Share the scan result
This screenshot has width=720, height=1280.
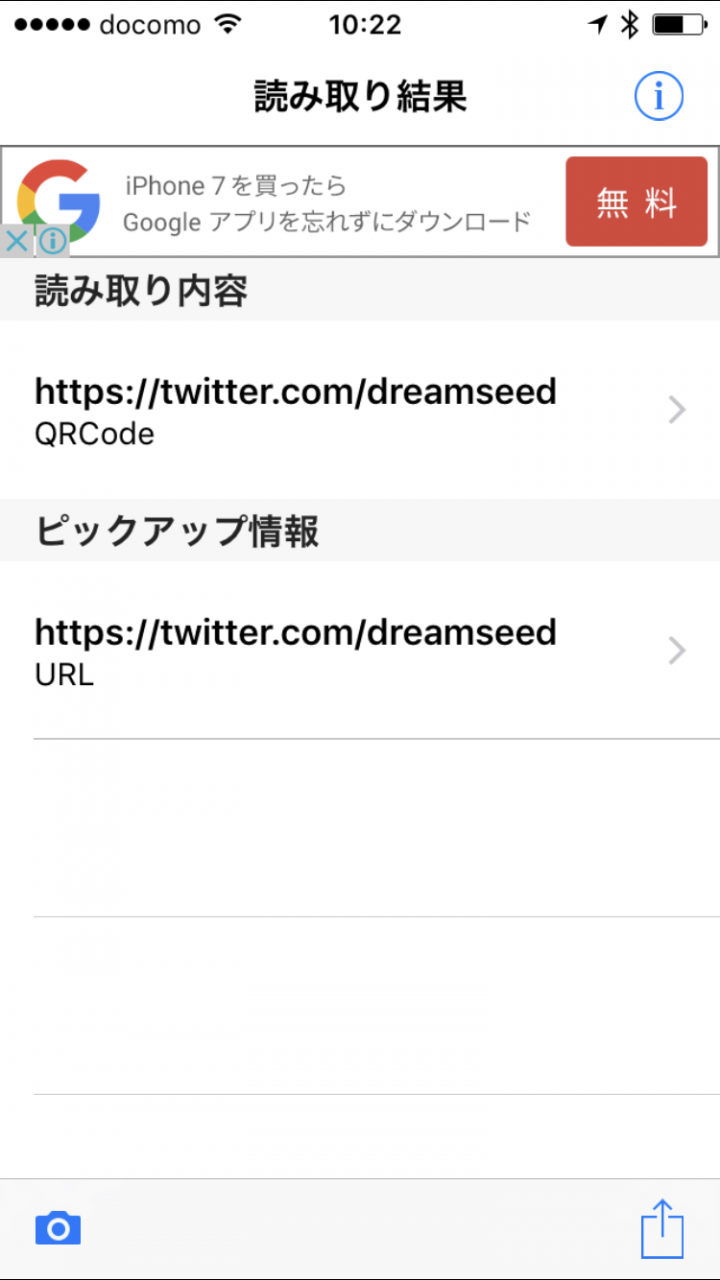(662, 1228)
